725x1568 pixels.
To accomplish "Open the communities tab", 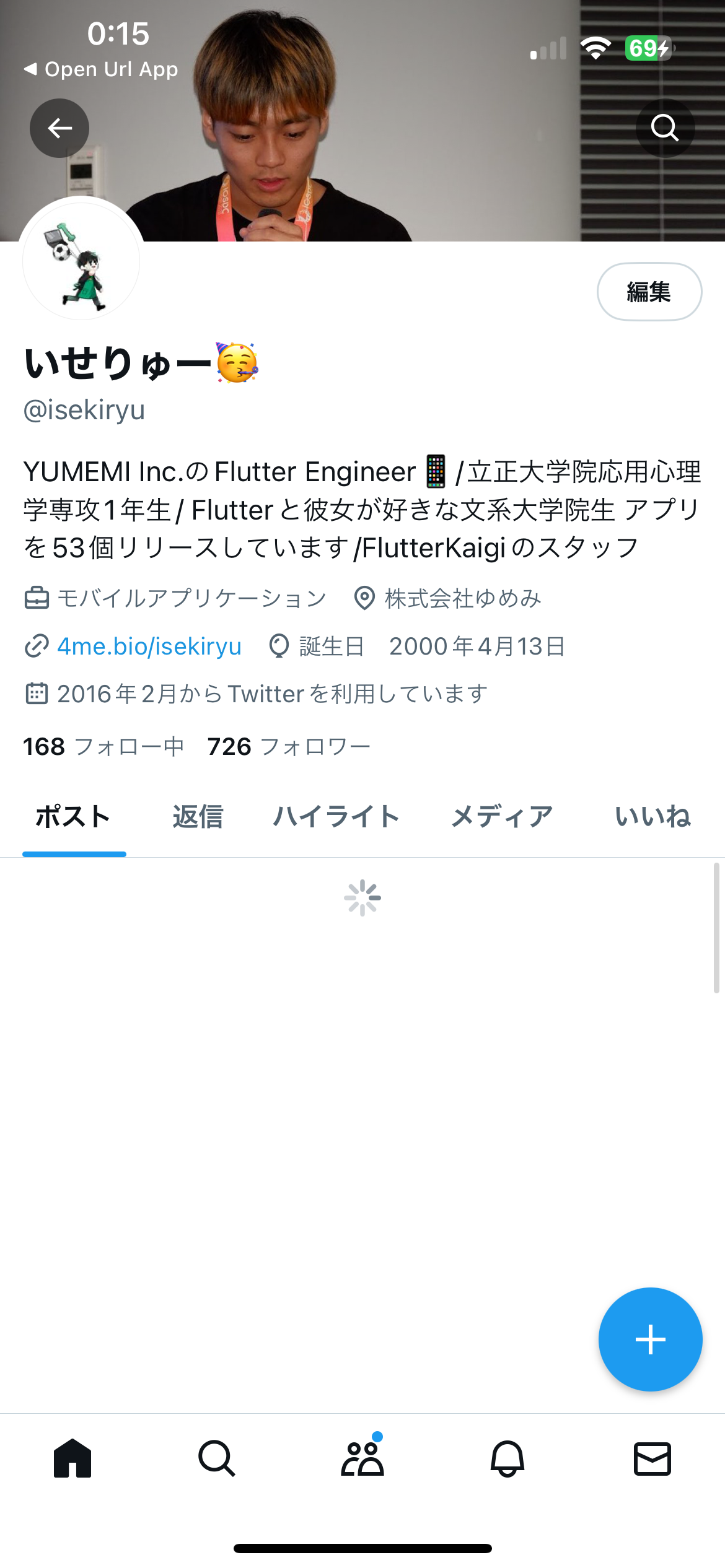I will [x=362, y=1458].
